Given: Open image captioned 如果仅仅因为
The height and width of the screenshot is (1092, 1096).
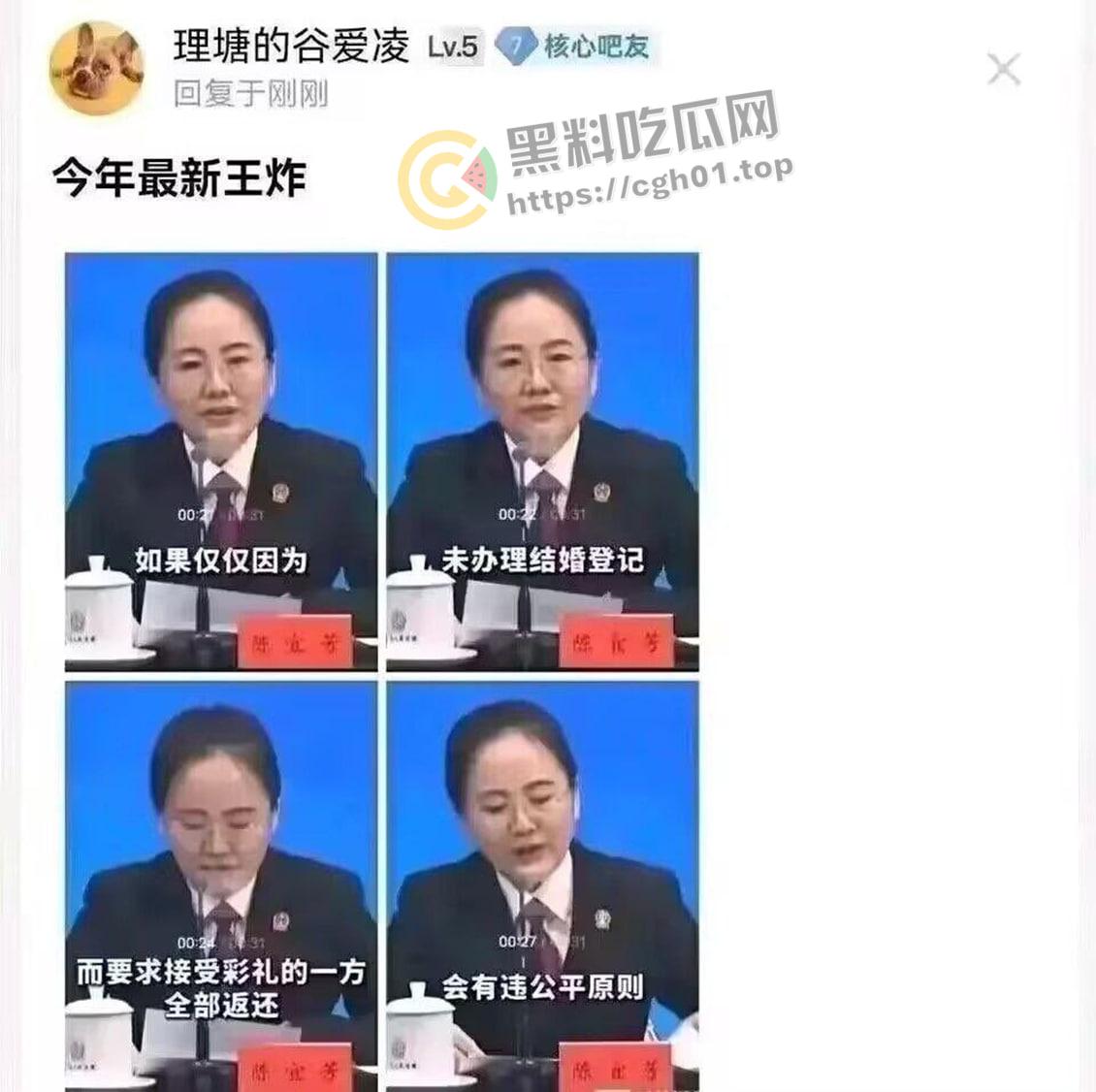Looking at the screenshot, I should coord(221,462).
